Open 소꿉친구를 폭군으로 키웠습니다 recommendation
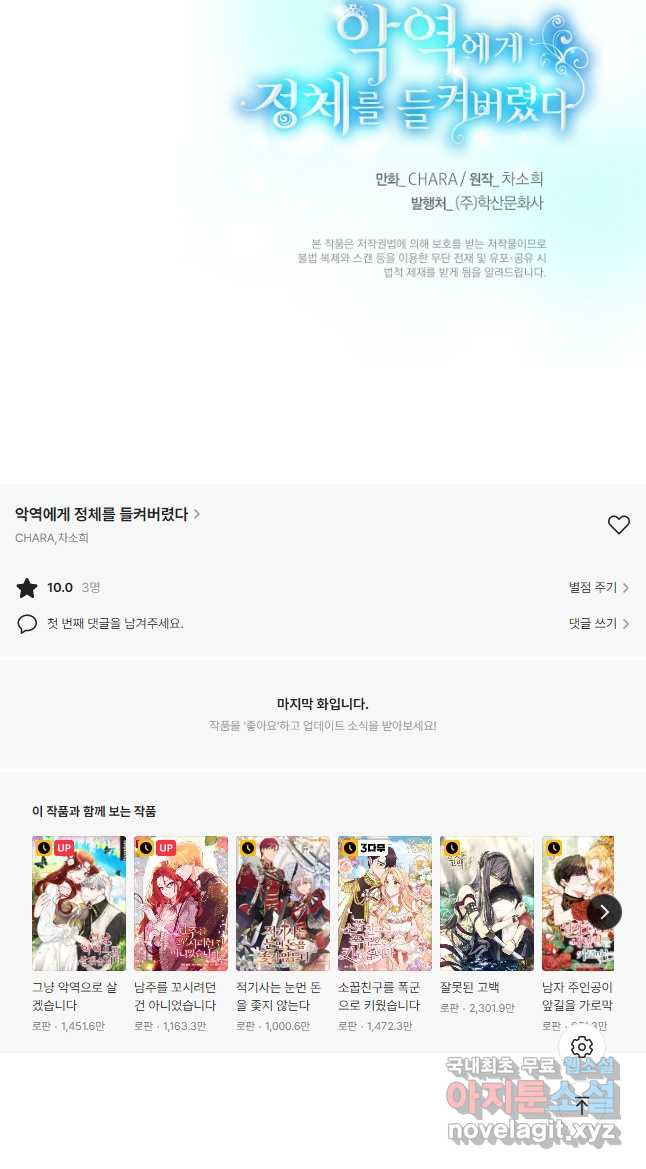 385,903
